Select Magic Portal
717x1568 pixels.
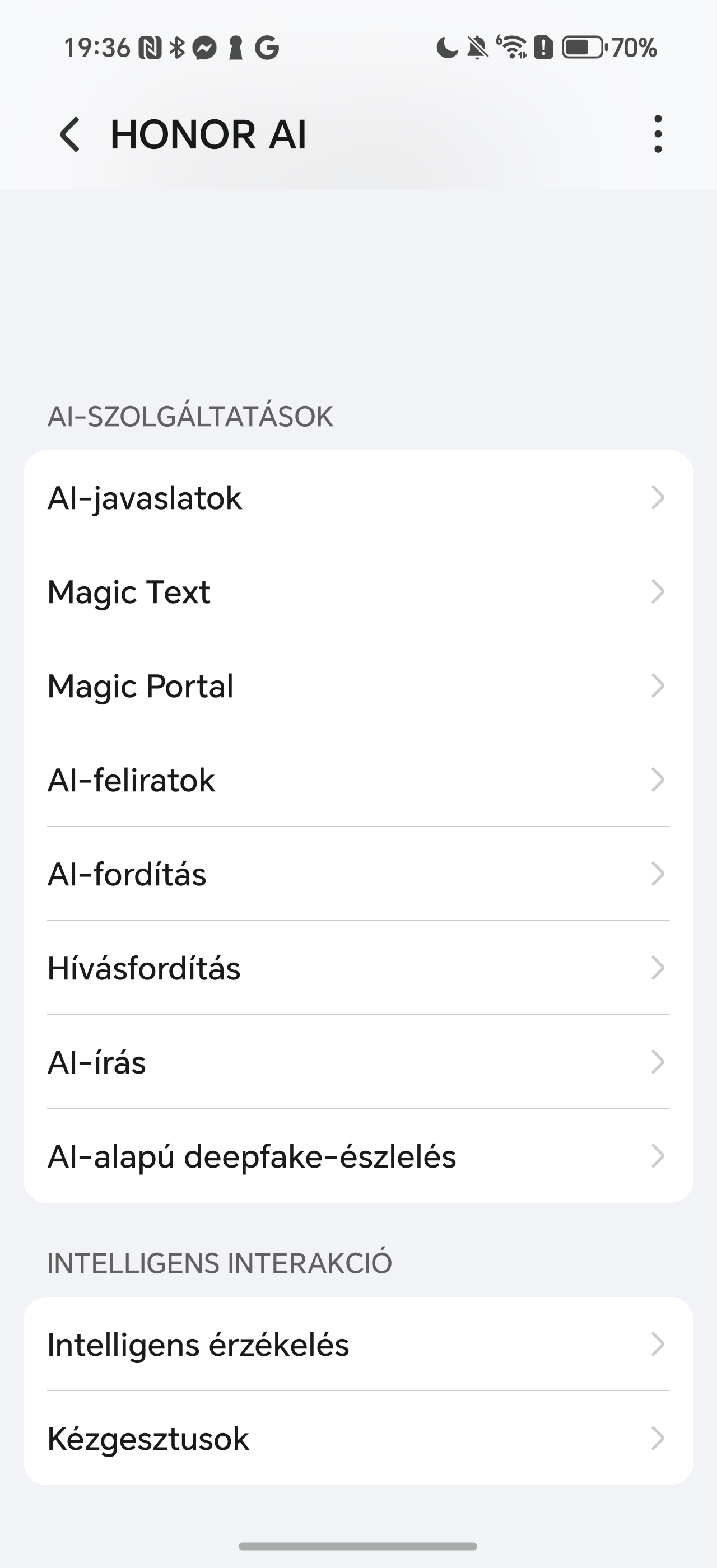358,685
